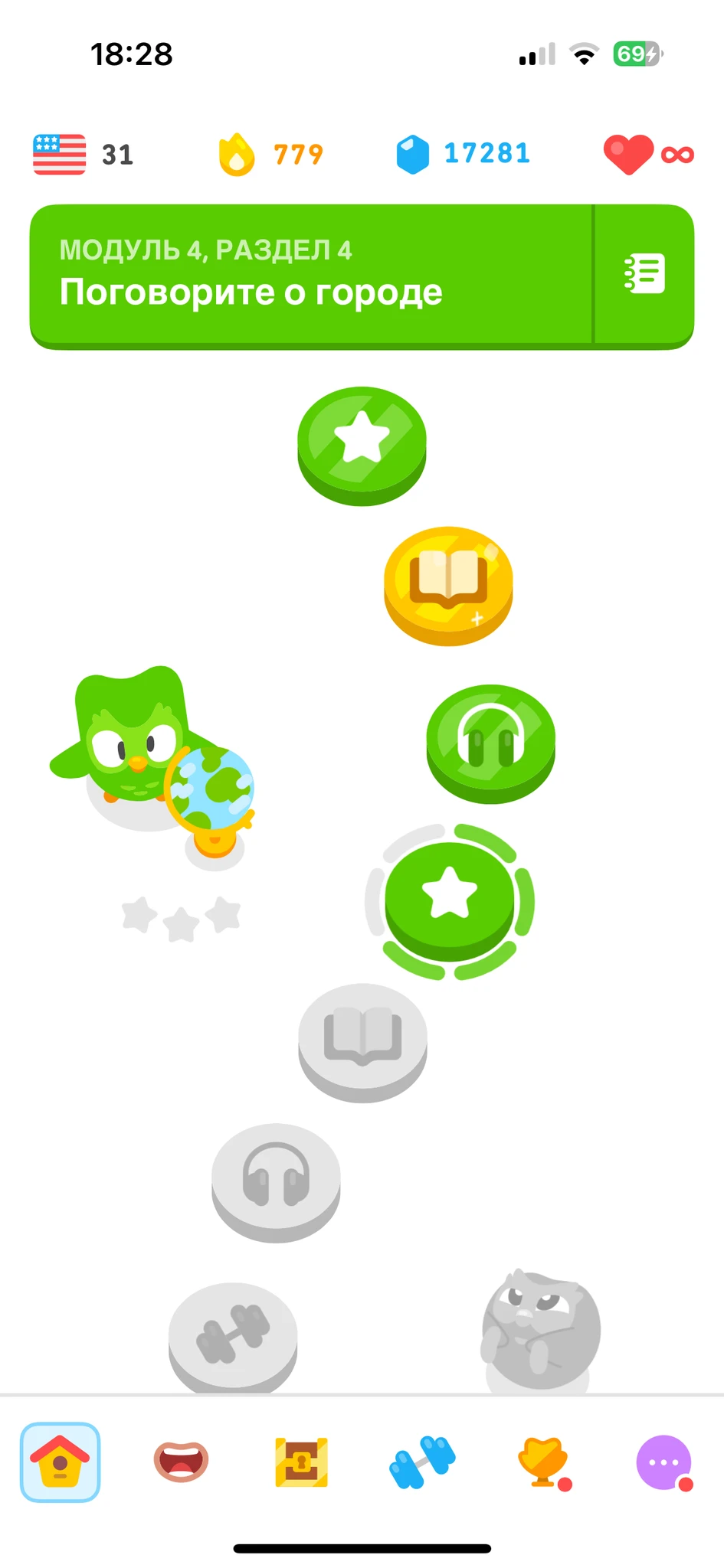Switch to the Home tab

click(x=60, y=1462)
